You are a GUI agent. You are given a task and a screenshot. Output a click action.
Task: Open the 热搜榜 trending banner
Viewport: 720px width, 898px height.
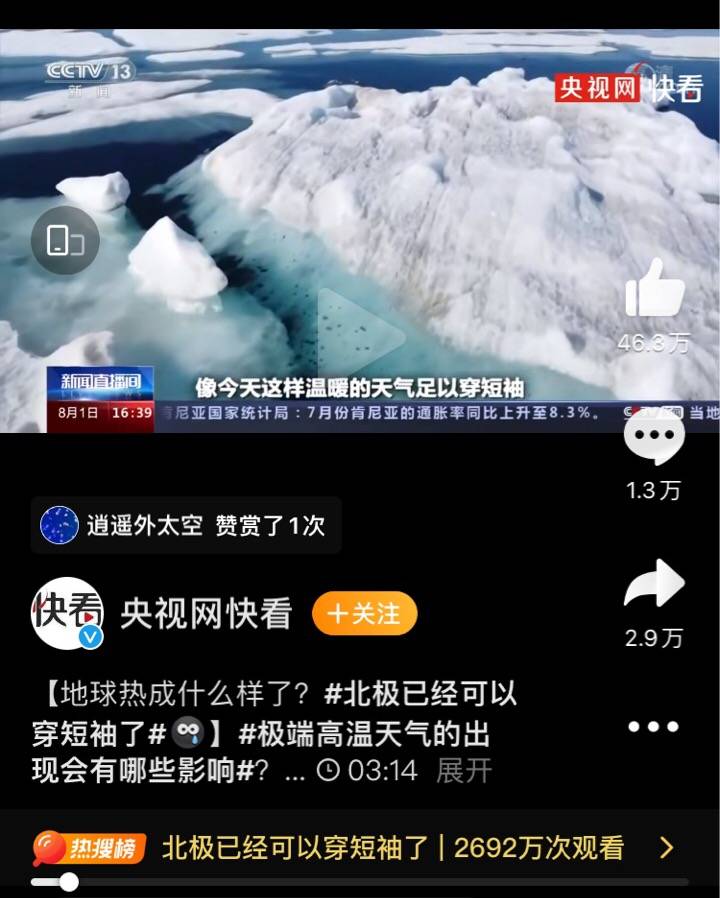pos(358,849)
